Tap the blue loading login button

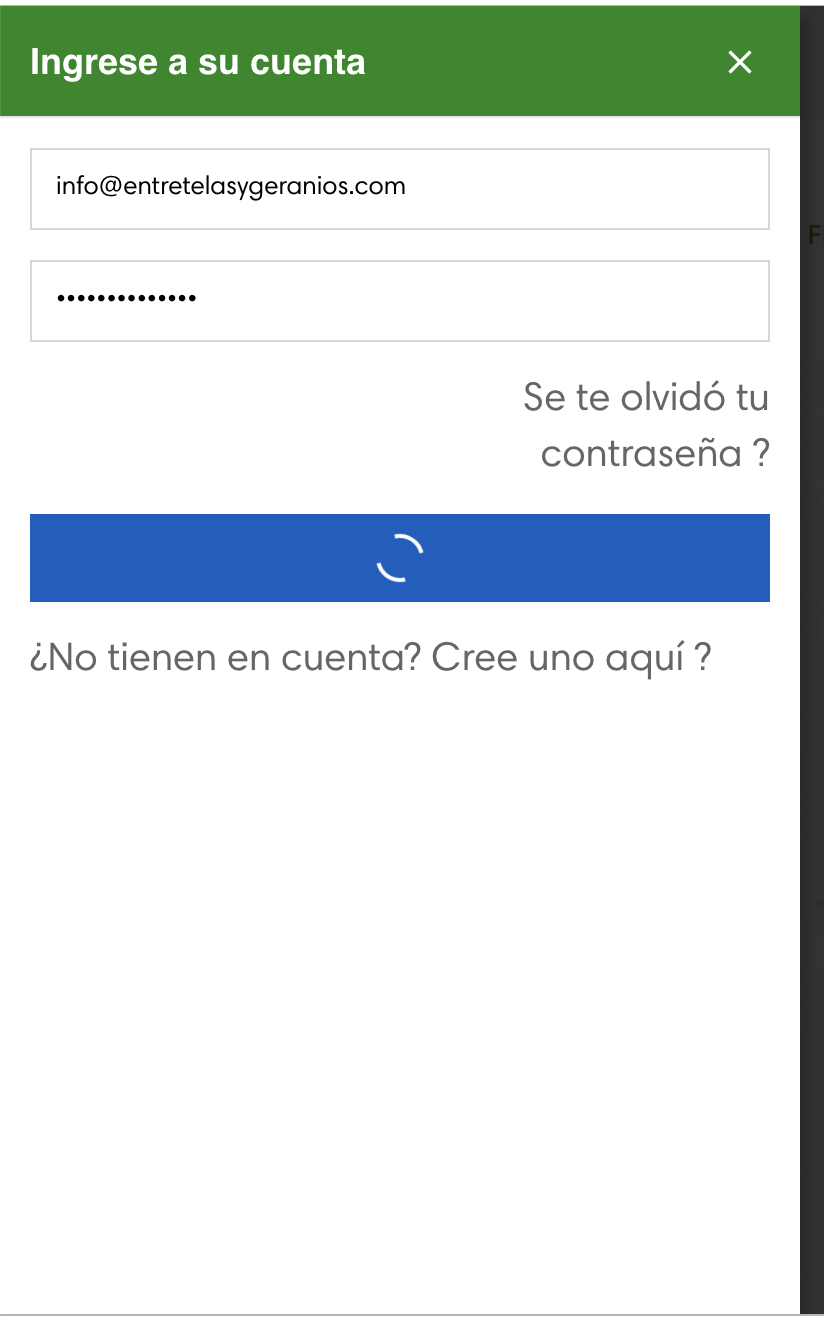click(399, 558)
